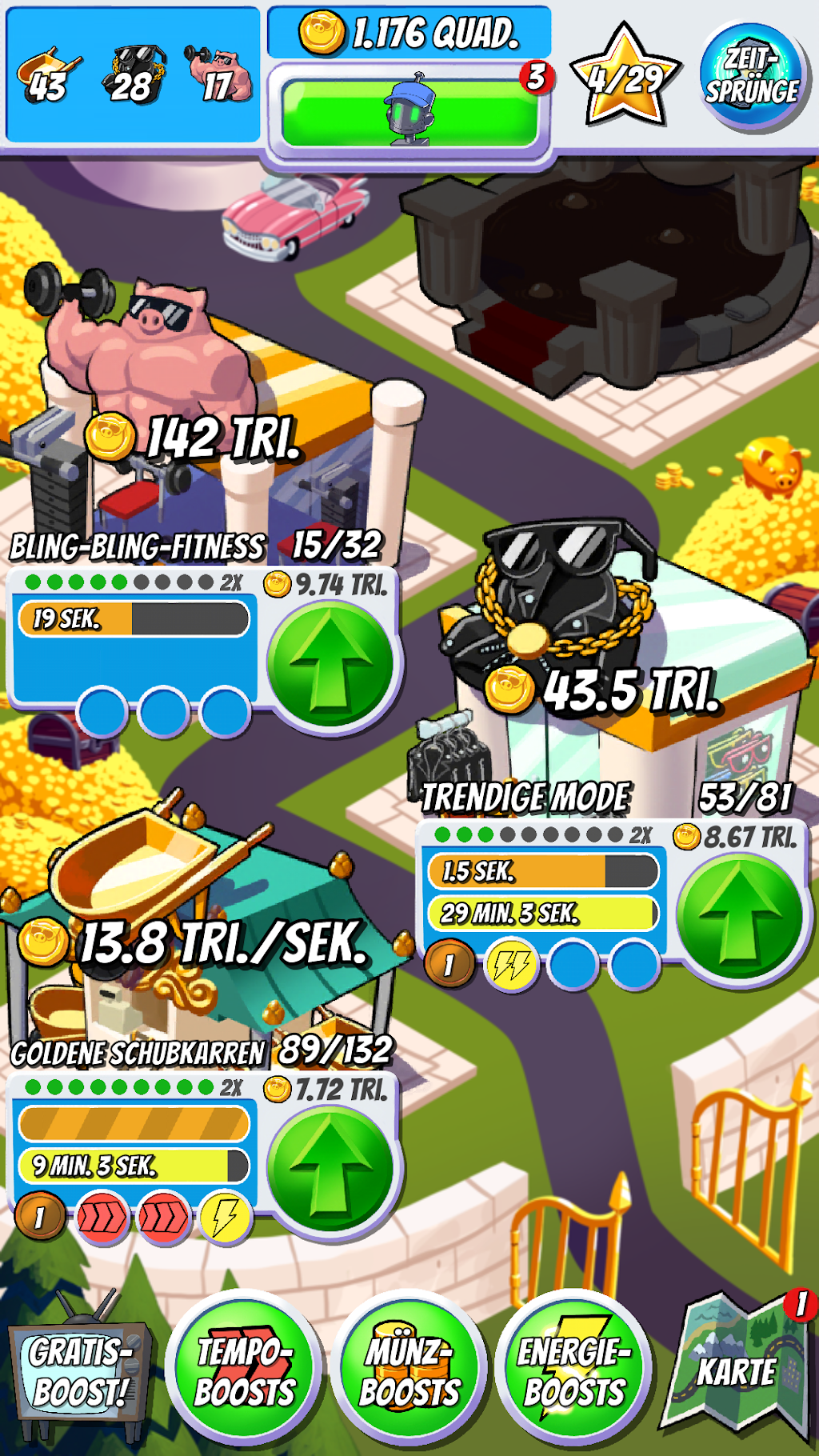Open Münz-Boosts
The height and width of the screenshot is (1456, 819).
pos(409,1370)
